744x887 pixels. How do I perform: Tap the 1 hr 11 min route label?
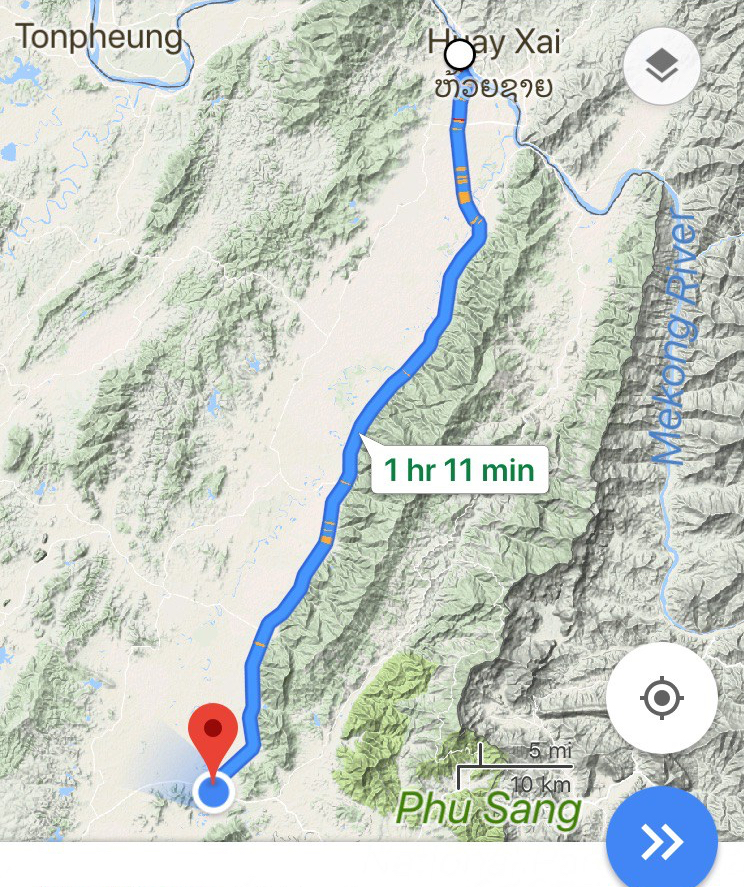[459, 469]
